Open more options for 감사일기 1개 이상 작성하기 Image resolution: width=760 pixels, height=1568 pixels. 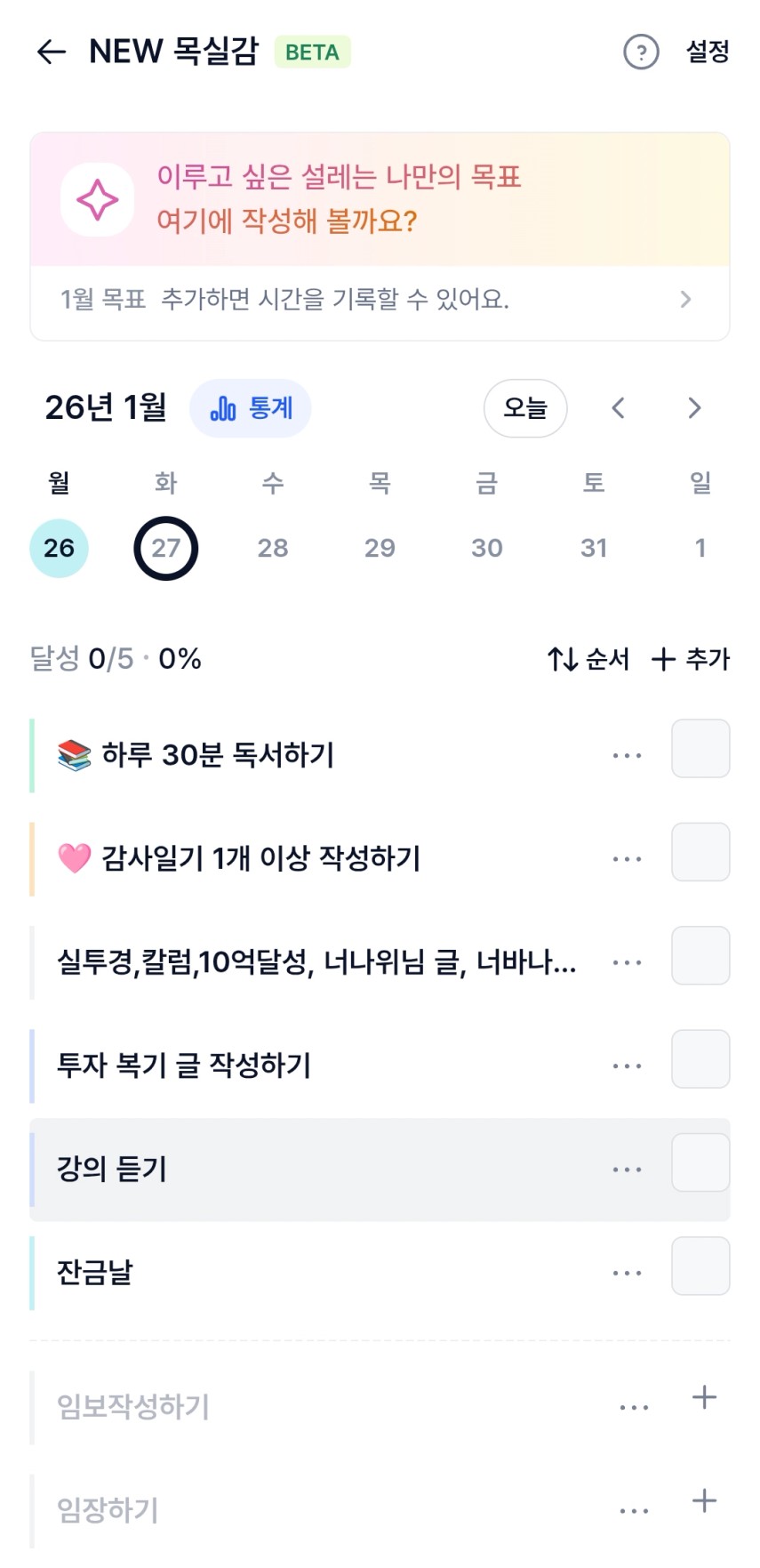(627, 859)
